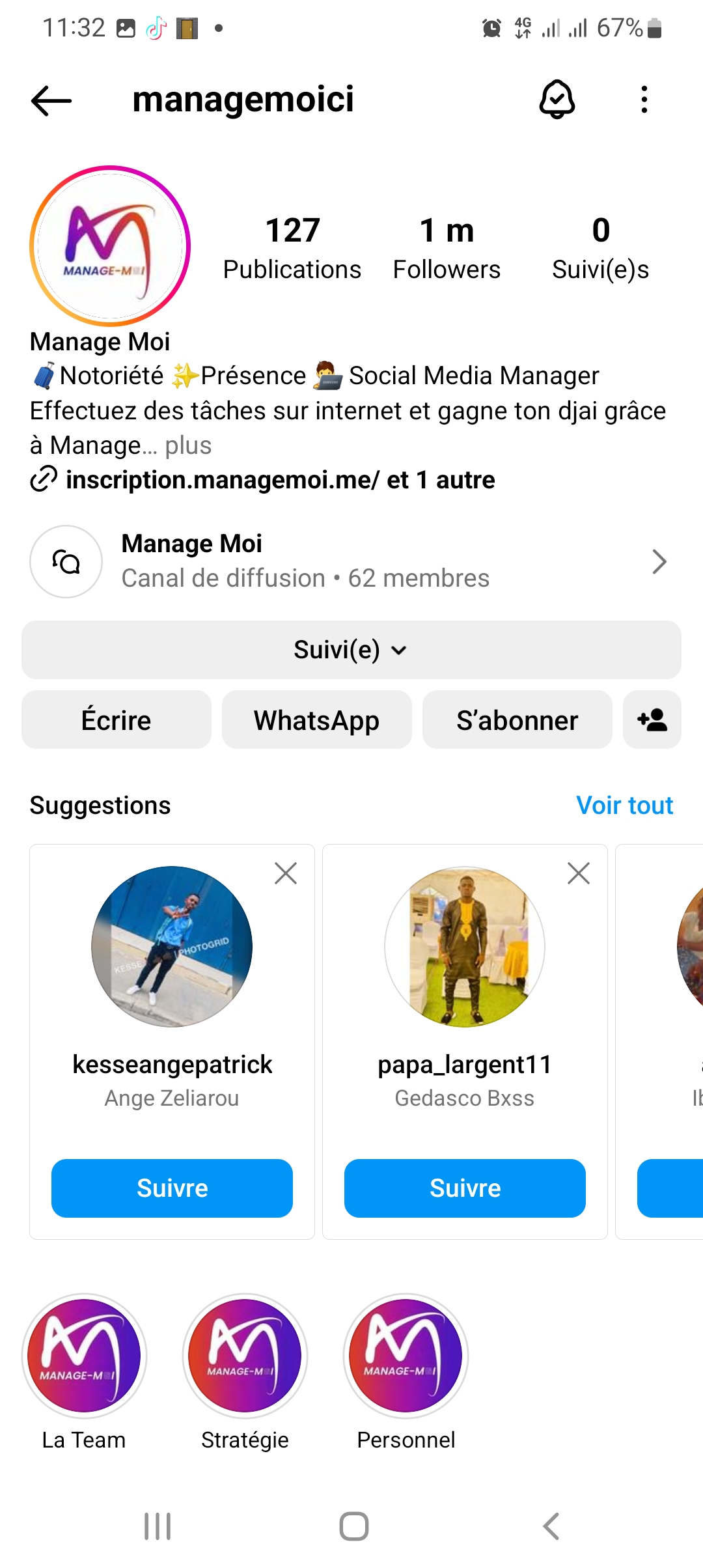Screen dimensions: 703x1568
Task: Follow kesseangepatrick
Action: click(x=172, y=1188)
